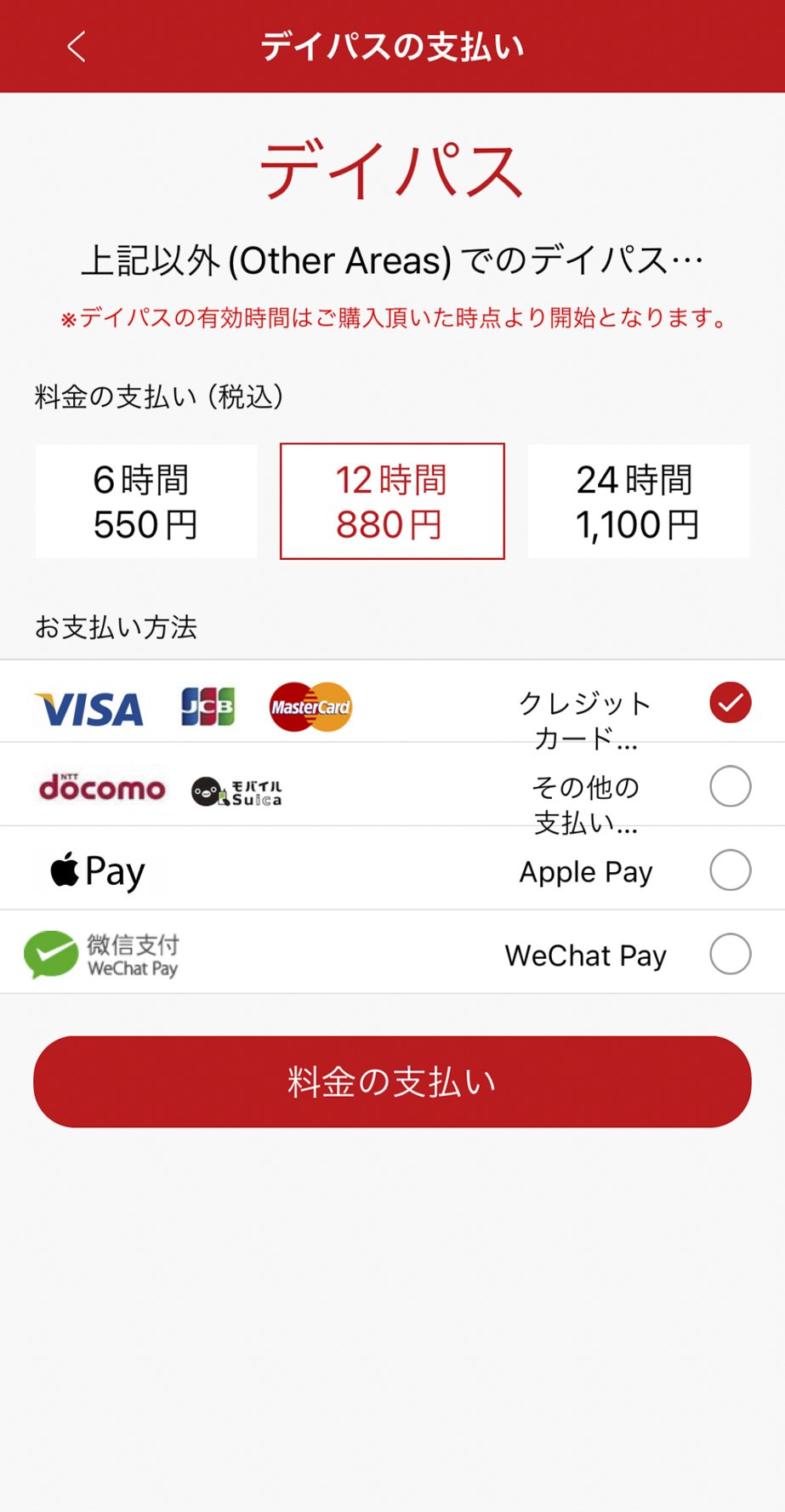The width and height of the screenshot is (785, 1512).
Task: Choose the 12時間 880円 pass option
Action: 392,501
